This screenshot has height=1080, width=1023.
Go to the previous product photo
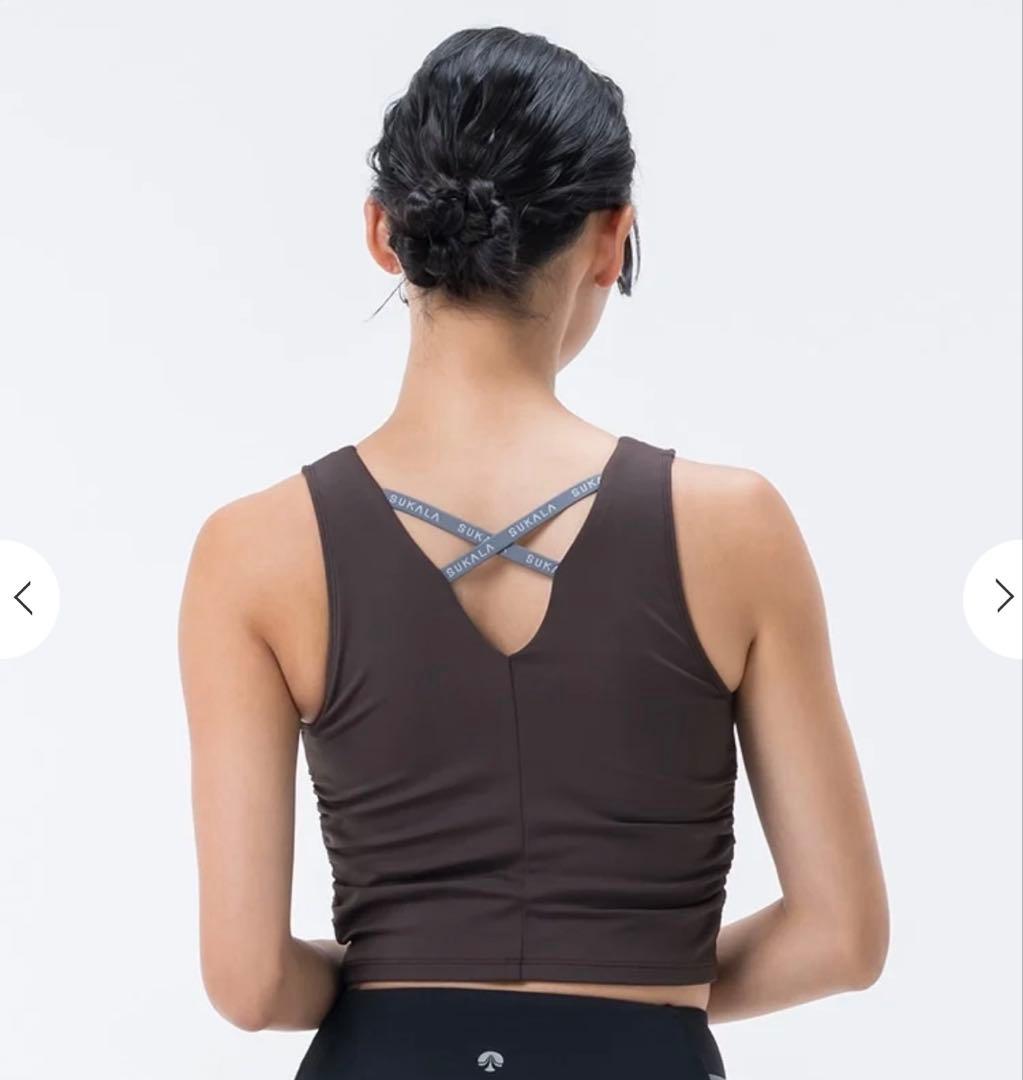24,598
